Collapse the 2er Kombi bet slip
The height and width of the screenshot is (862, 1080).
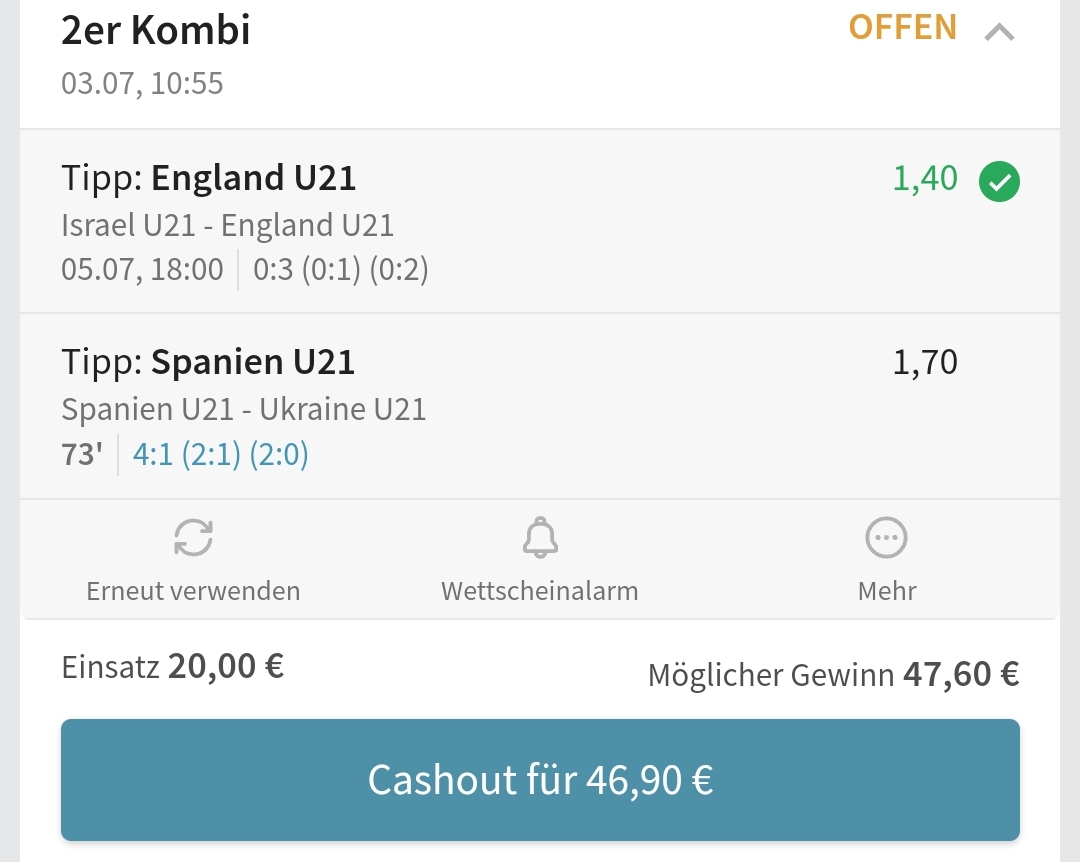tap(998, 33)
